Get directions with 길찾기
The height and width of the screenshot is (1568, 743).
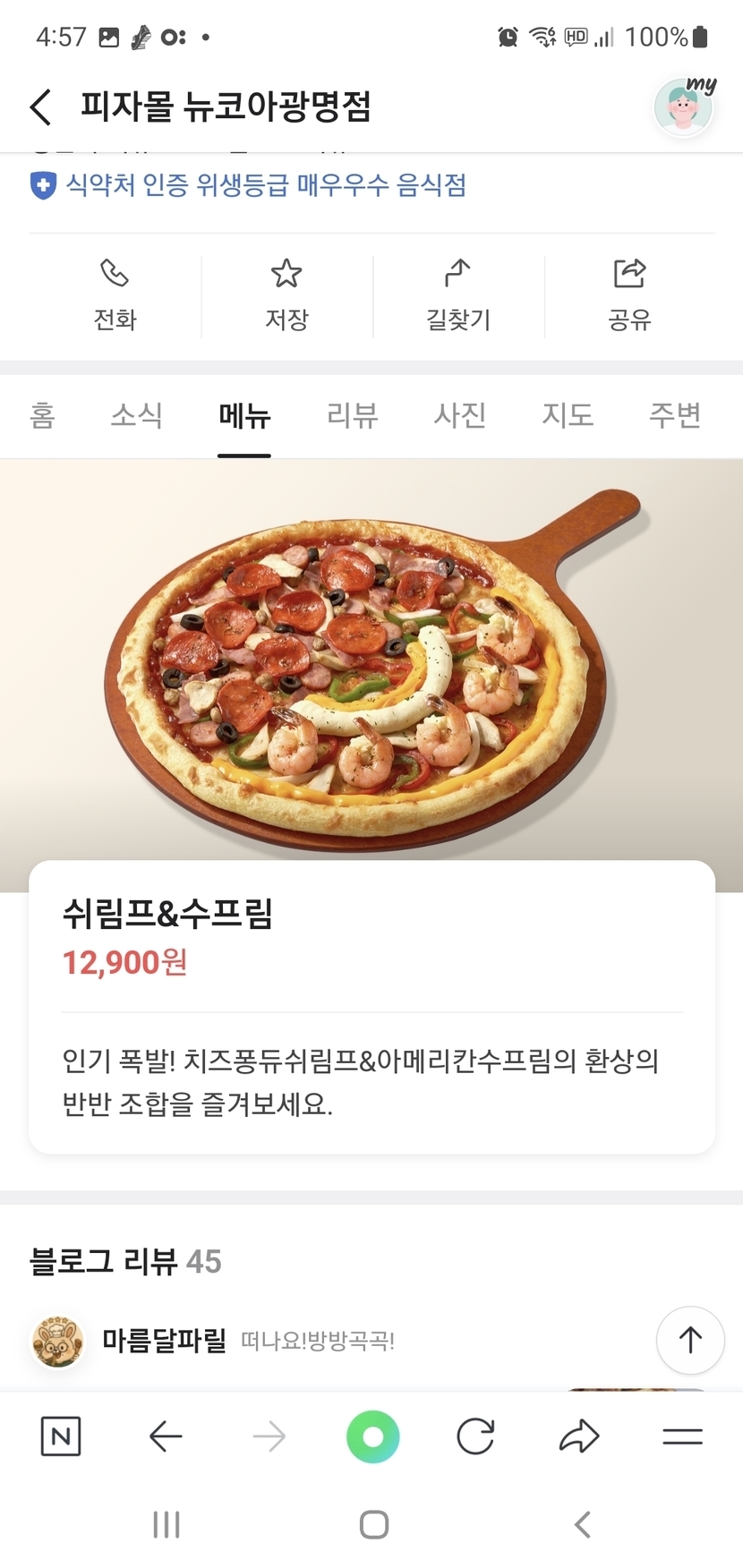pos(458,295)
